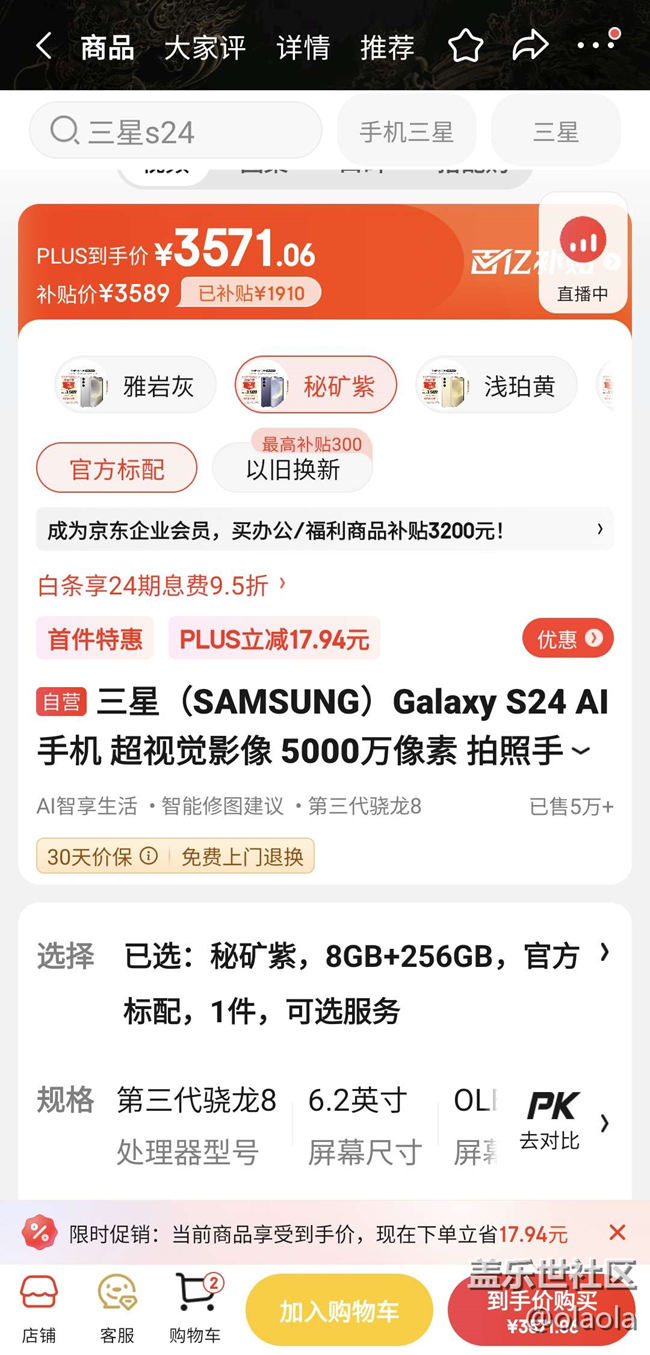Image resolution: width=650 pixels, height=1355 pixels.
Task: Tap the 三星s24 search box
Action: 175,131
